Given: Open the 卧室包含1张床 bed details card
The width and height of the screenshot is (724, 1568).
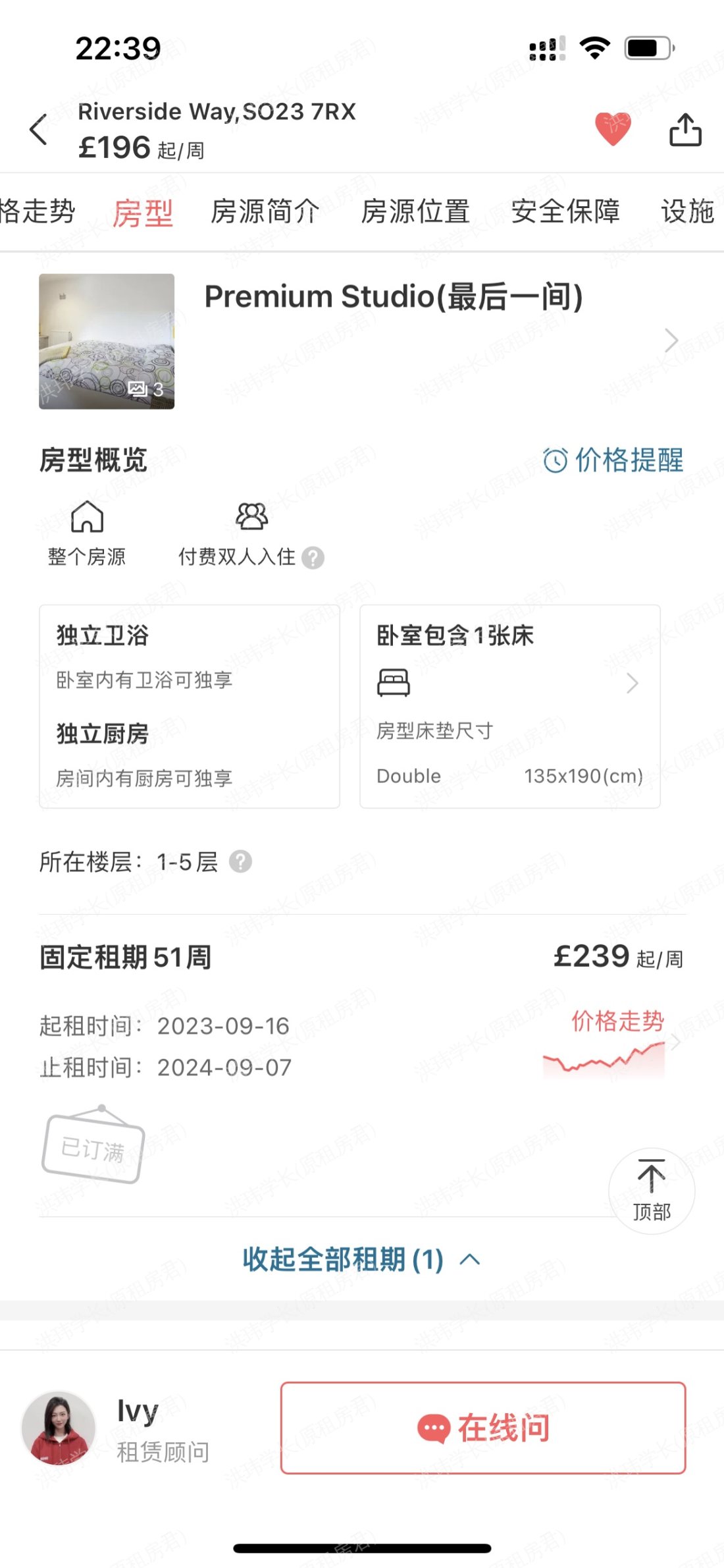Looking at the screenshot, I should [x=509, y=706].
